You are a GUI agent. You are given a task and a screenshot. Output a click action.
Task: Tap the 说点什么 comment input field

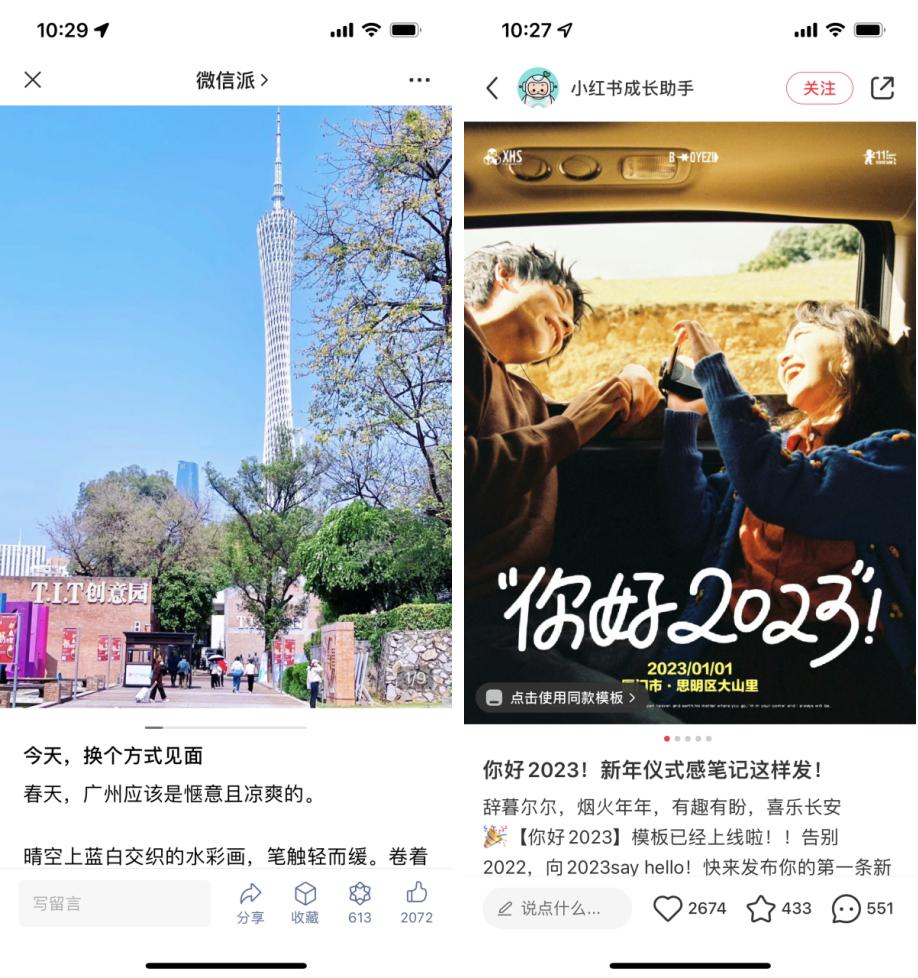(x=556, y=908)
